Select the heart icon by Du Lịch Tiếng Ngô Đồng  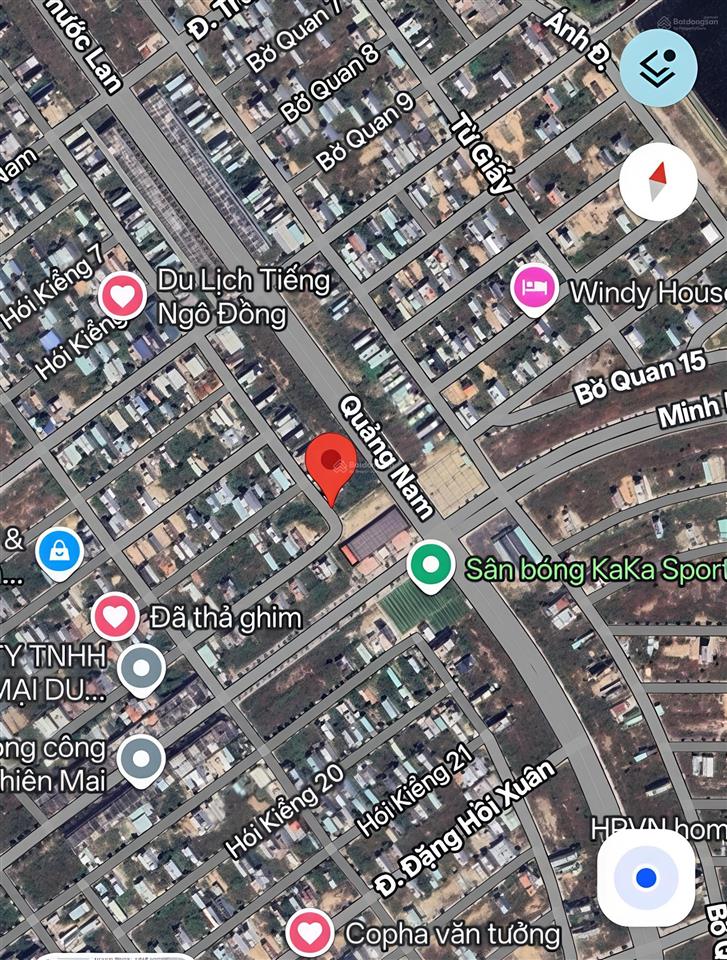click(123, 296)
